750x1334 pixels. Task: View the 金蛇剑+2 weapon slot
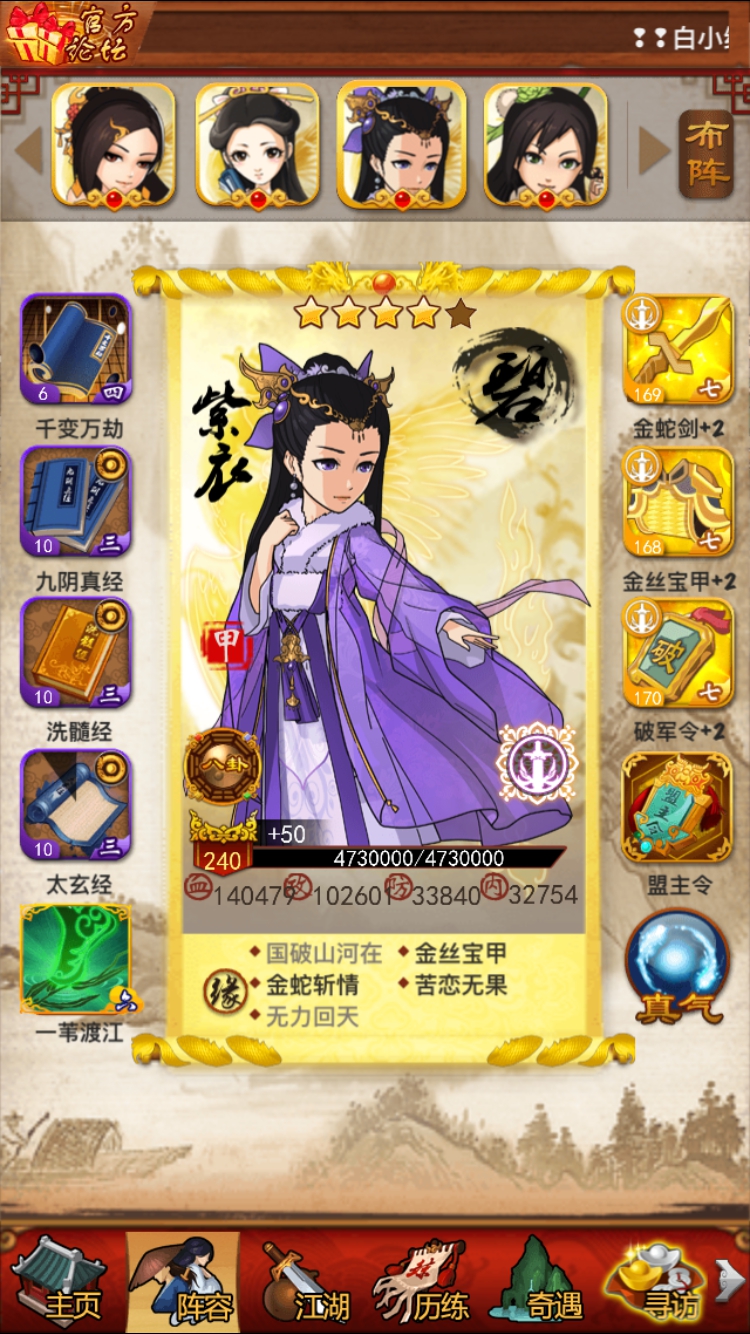(x=678, y=350)
